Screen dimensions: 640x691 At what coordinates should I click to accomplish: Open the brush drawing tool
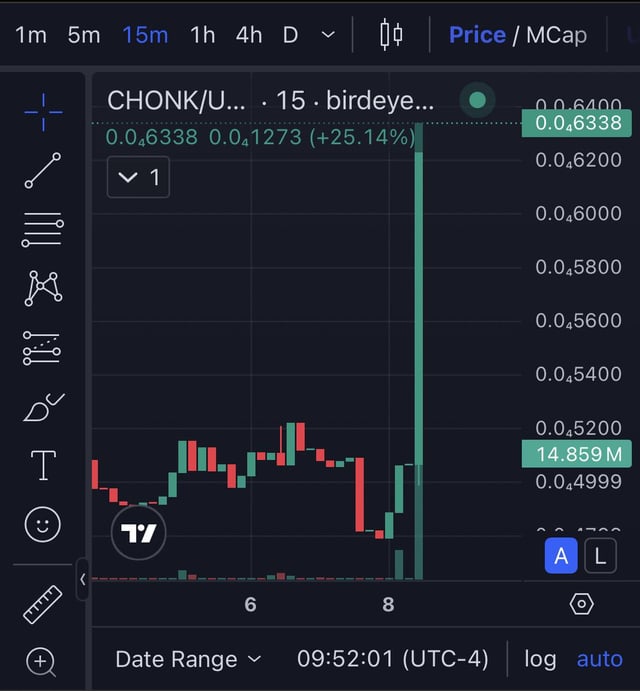43,407
